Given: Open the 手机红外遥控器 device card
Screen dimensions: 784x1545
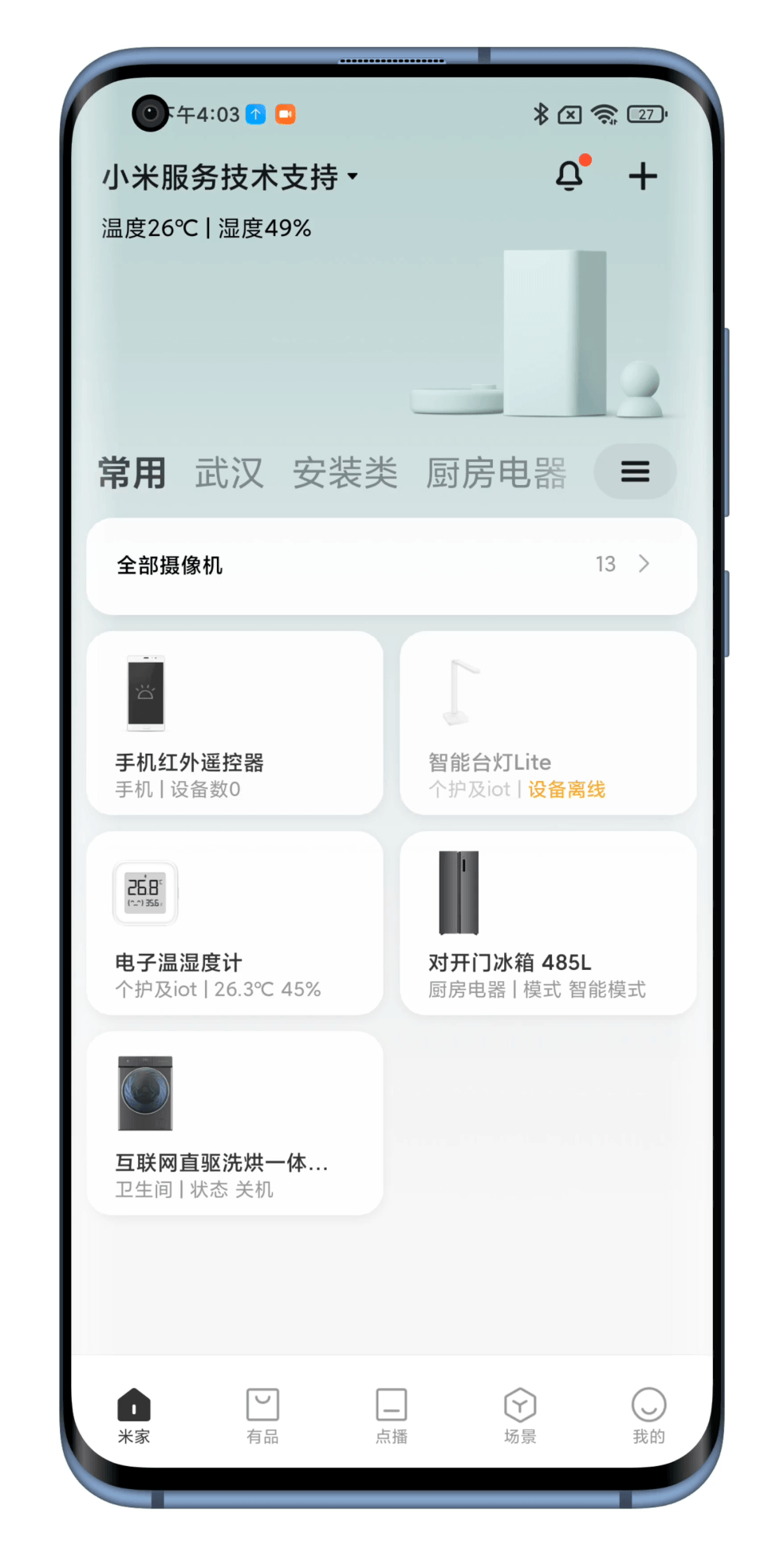Looking at the screenshot, I should click(x=234, y=723).
